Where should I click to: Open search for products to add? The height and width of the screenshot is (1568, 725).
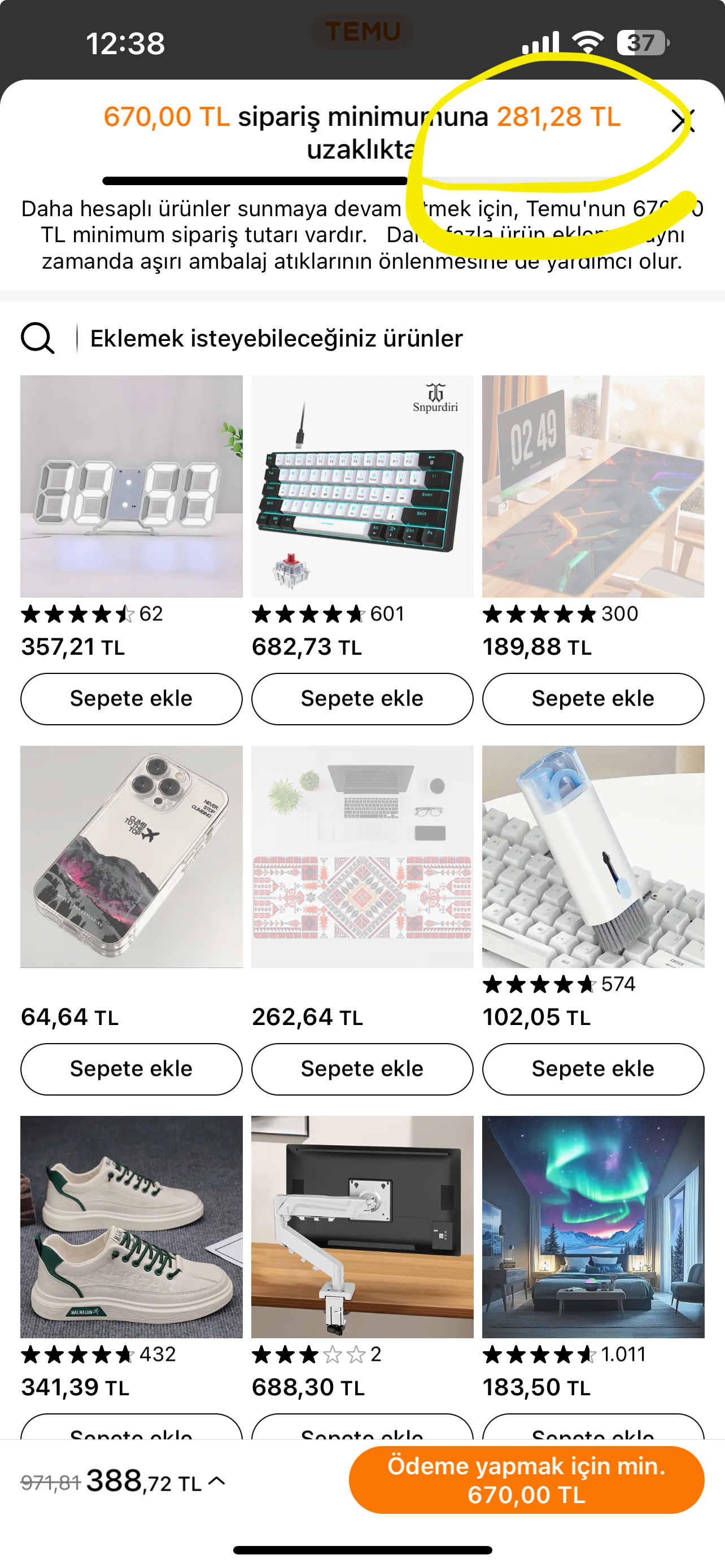point(38,338)
